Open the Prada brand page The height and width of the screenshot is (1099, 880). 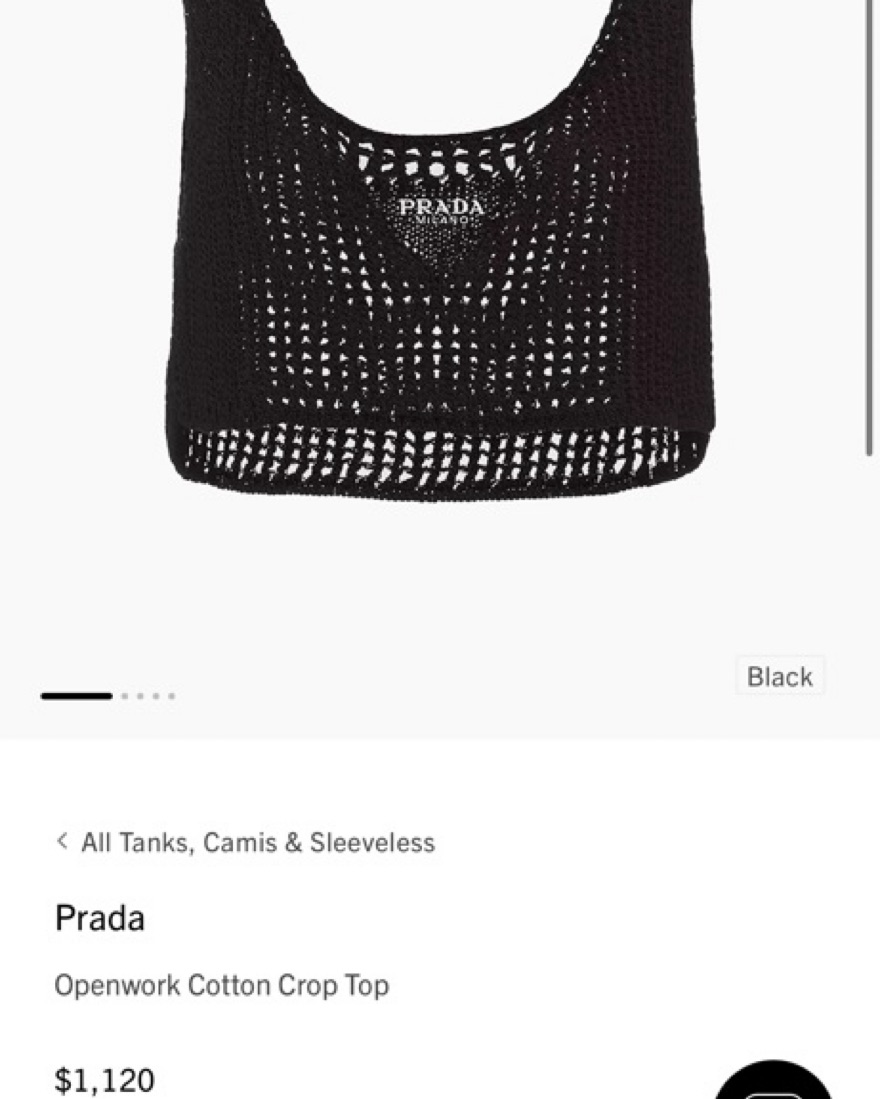click(100, 918)
